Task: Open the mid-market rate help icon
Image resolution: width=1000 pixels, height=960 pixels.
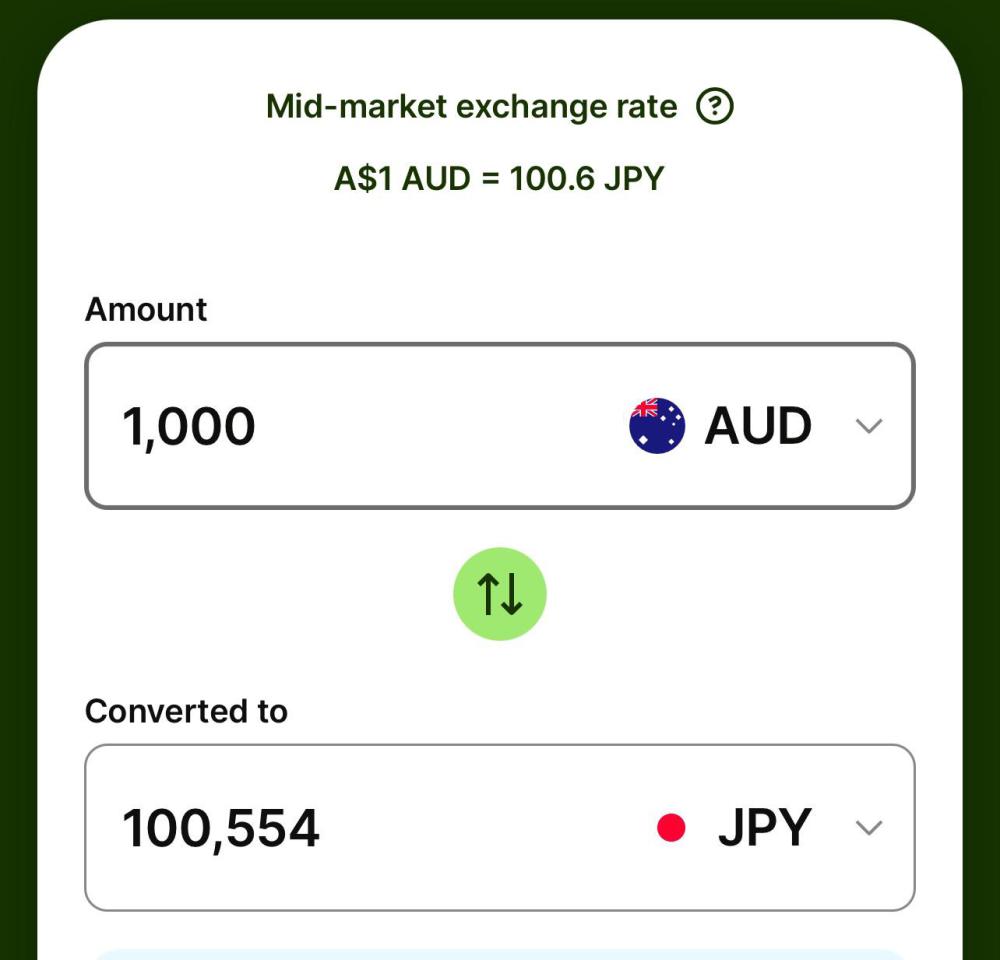Action: click(x=715, y=106)
